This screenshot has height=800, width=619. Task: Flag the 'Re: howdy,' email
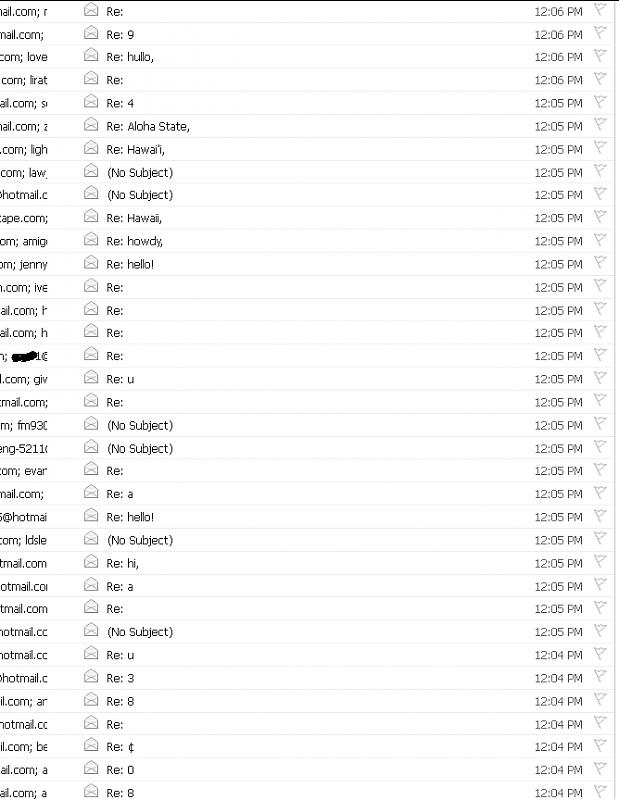click(x=600, y=241)
